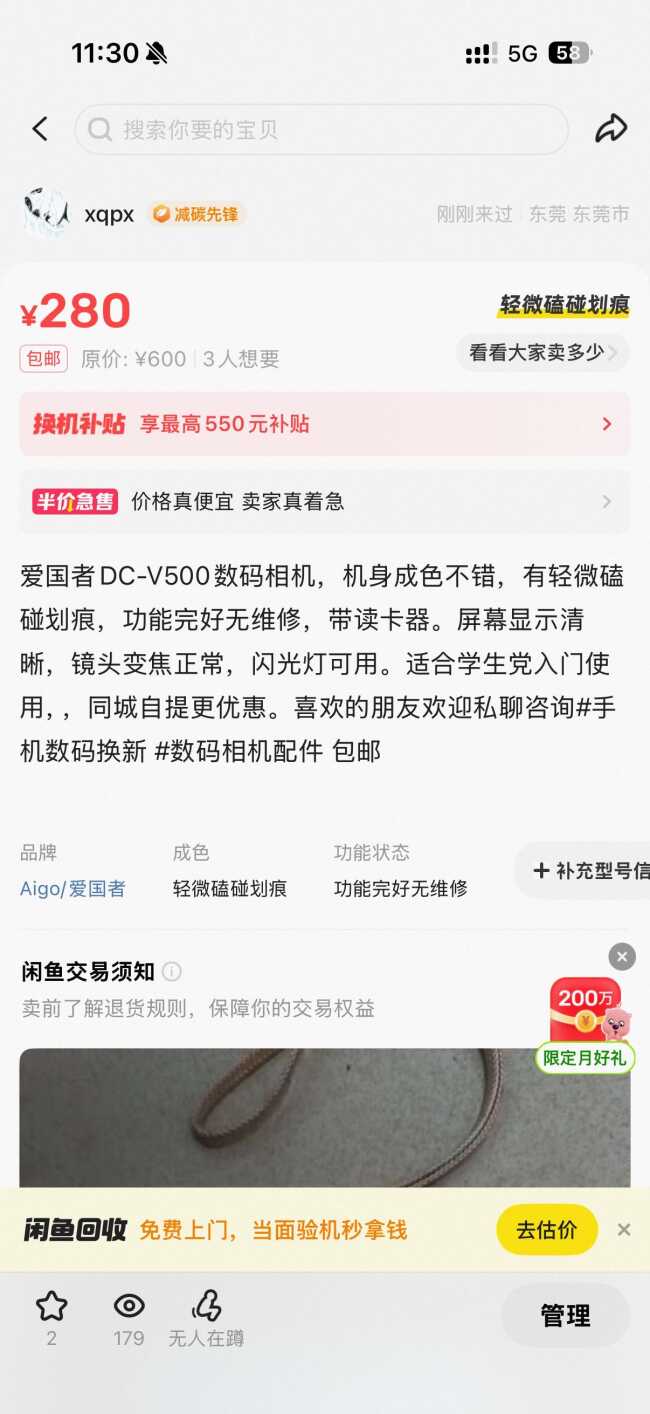
Task: Open the info icon beside 闲鱼交易须知
Action: (172, 971)
